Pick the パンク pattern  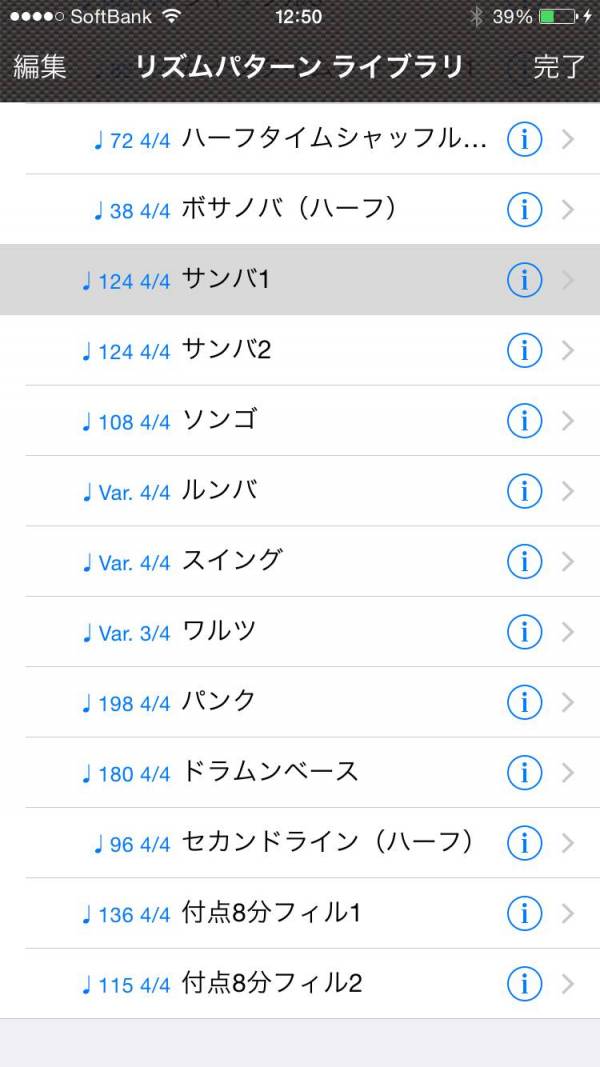pyautogui.click(x=300, y=702)
